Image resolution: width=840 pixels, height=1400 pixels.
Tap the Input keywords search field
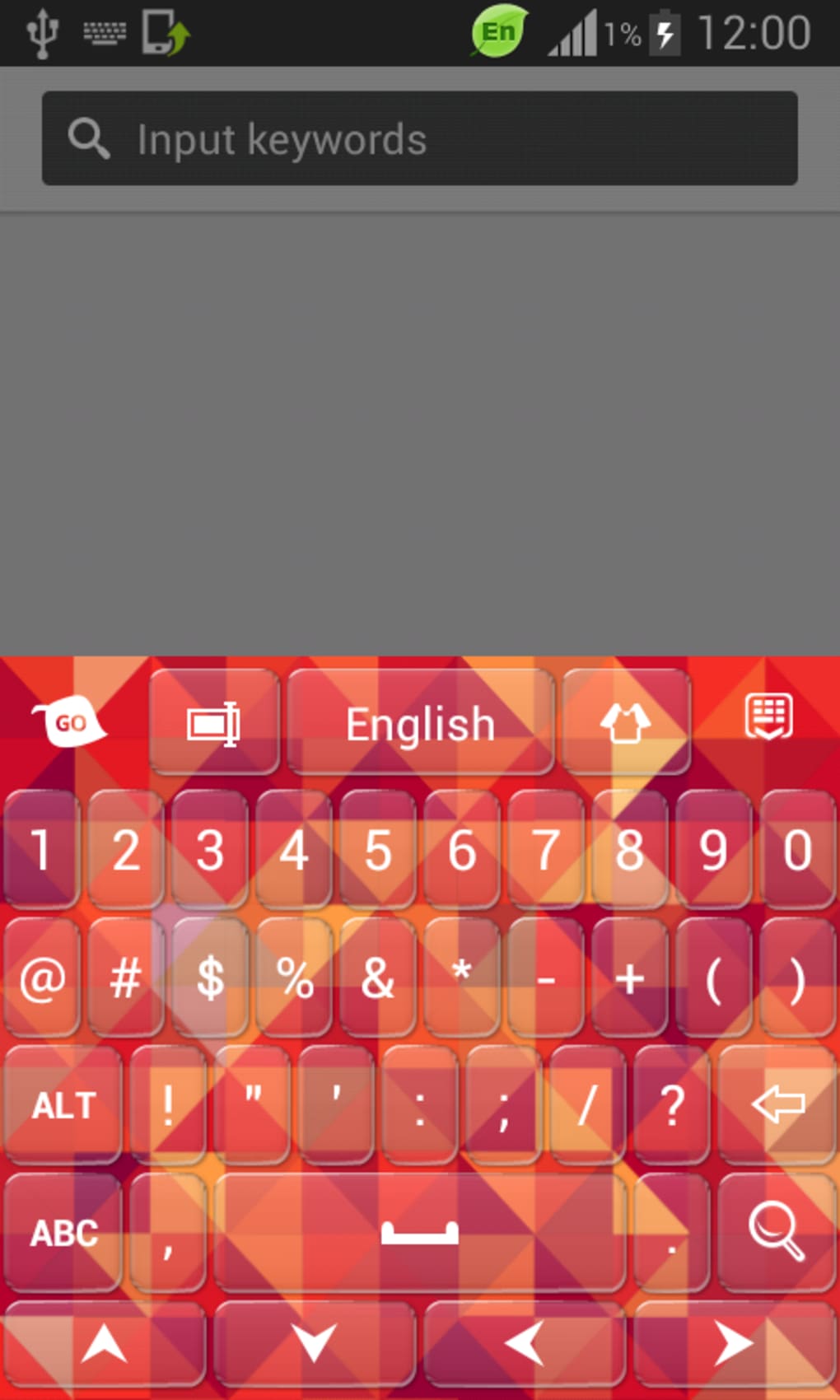point(420,139)
